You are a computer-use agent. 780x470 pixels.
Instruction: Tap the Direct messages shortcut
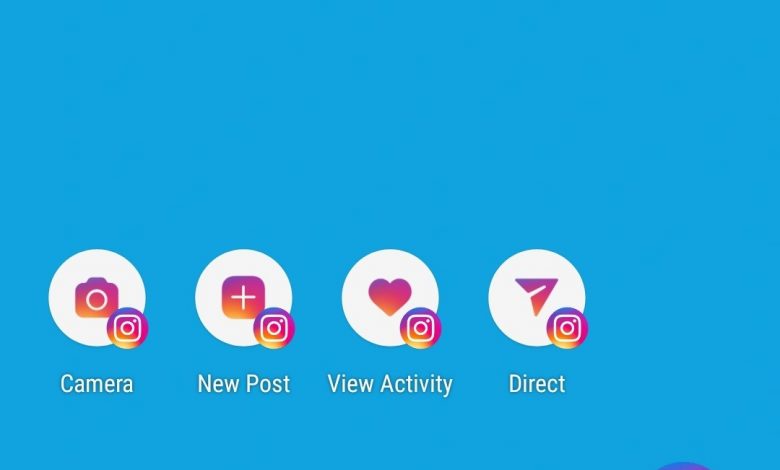tap(537, 298)
